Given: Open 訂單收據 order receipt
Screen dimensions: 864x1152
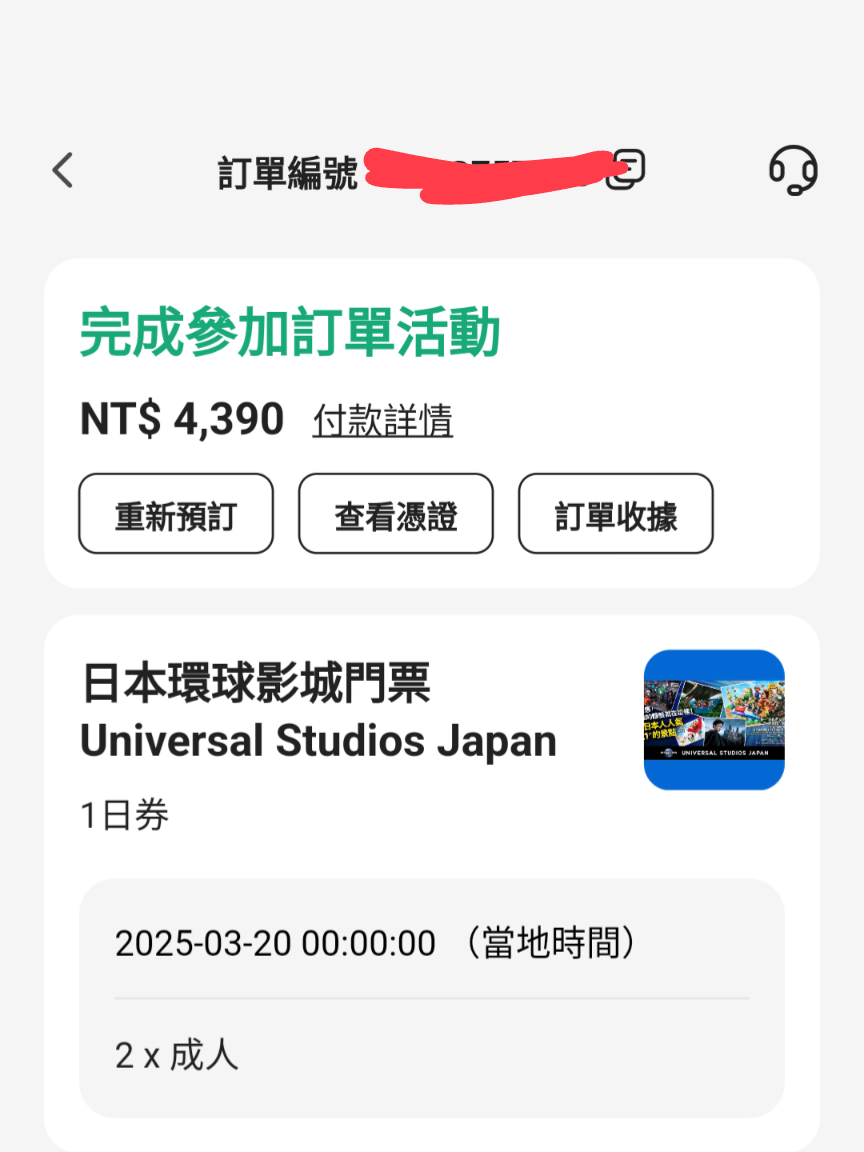Looking at the screenshot, I should [616, 514].
